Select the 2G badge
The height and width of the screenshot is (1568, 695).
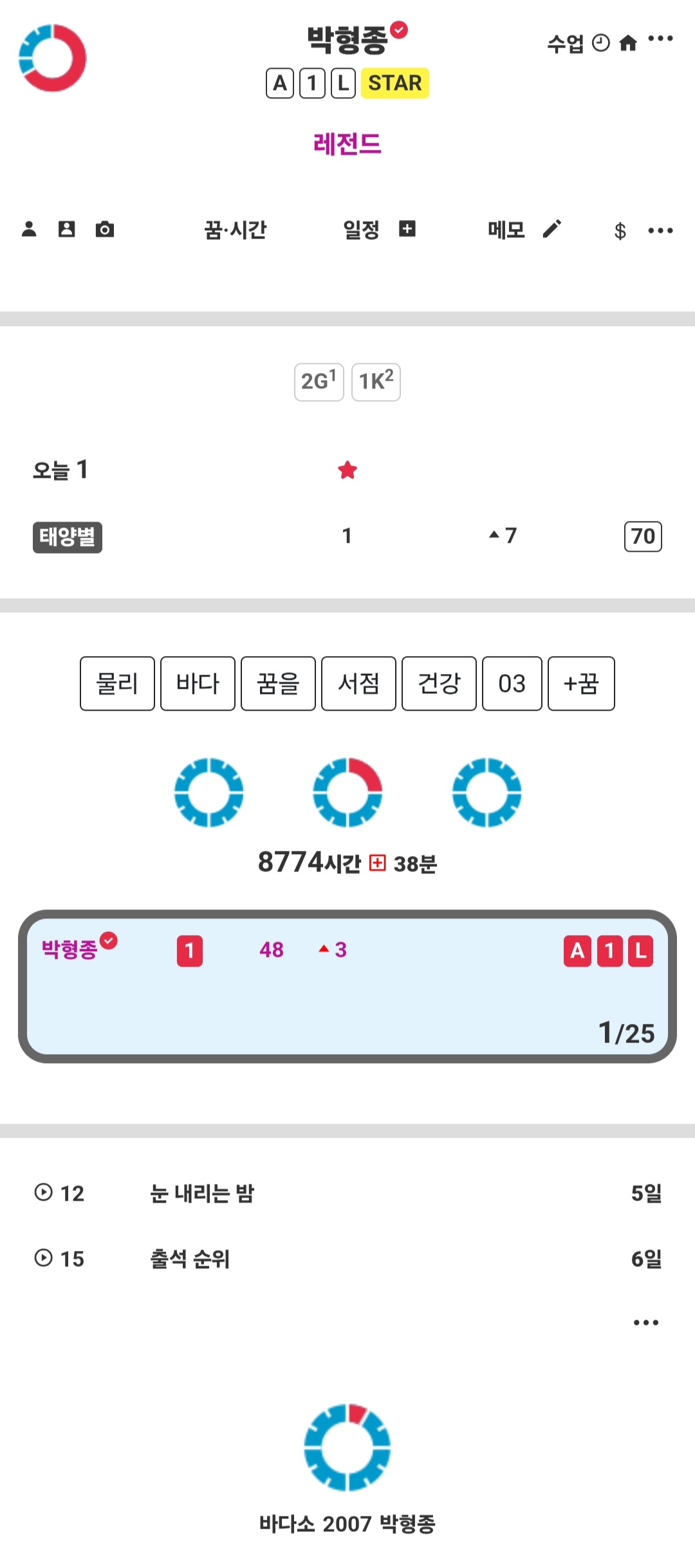tap(319, 381)
